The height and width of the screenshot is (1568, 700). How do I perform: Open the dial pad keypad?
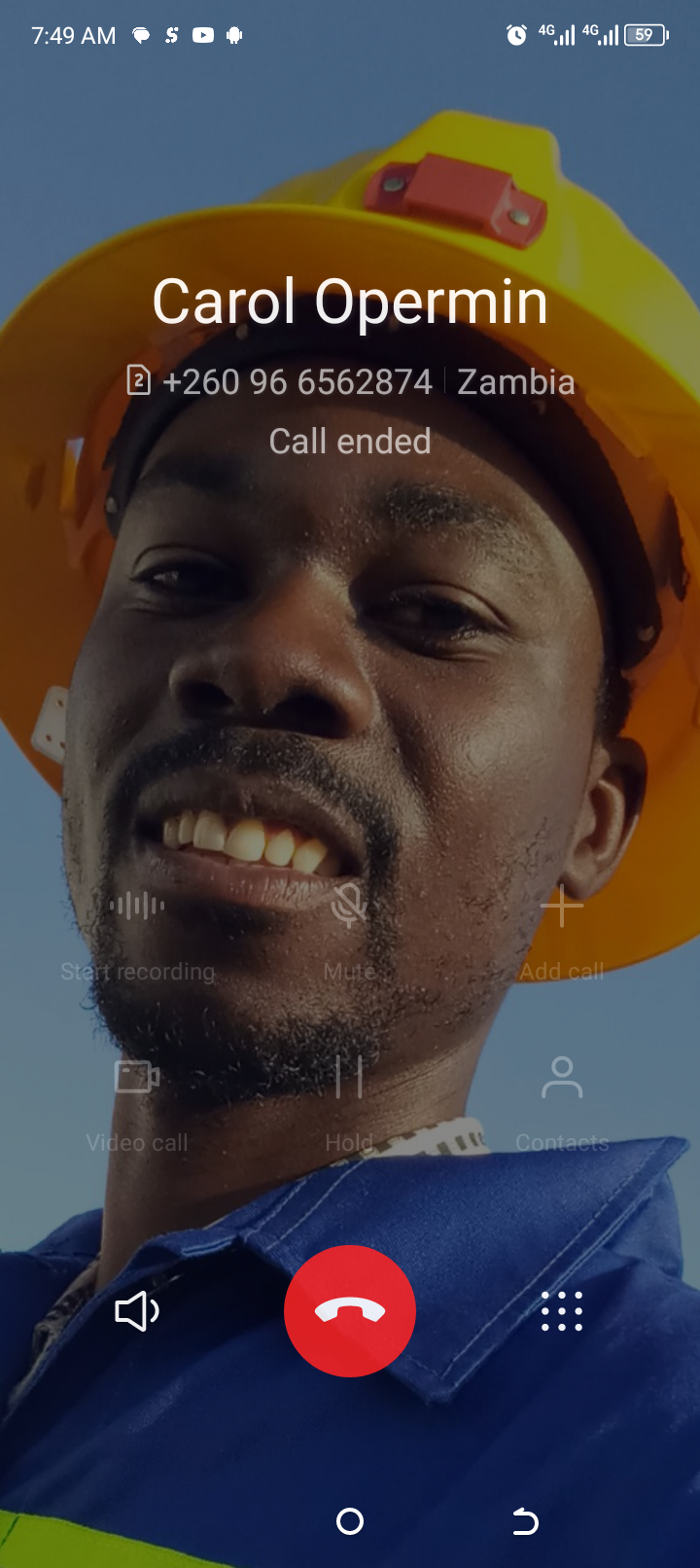561,1311
